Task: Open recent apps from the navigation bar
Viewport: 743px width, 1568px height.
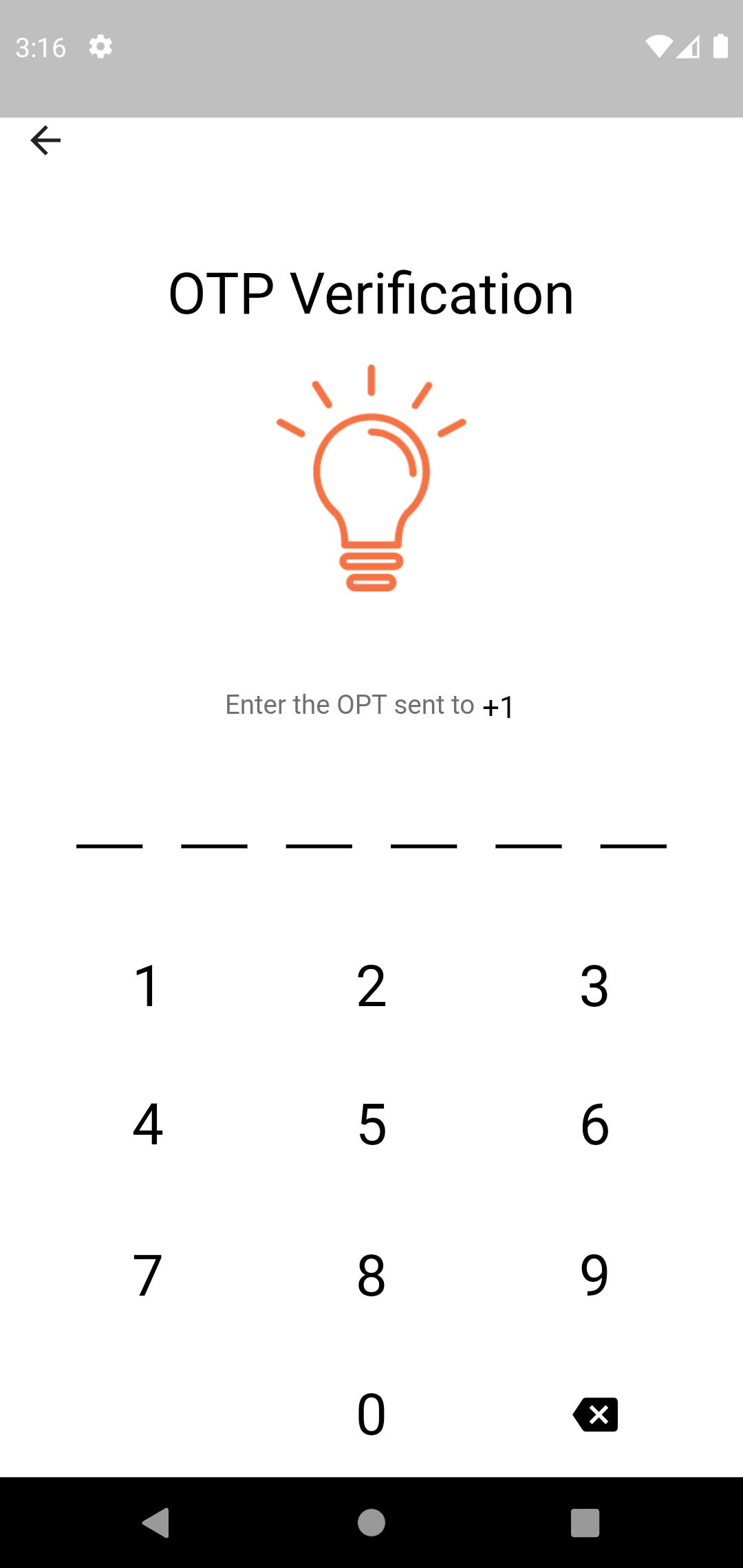Action: point(585,1523)
